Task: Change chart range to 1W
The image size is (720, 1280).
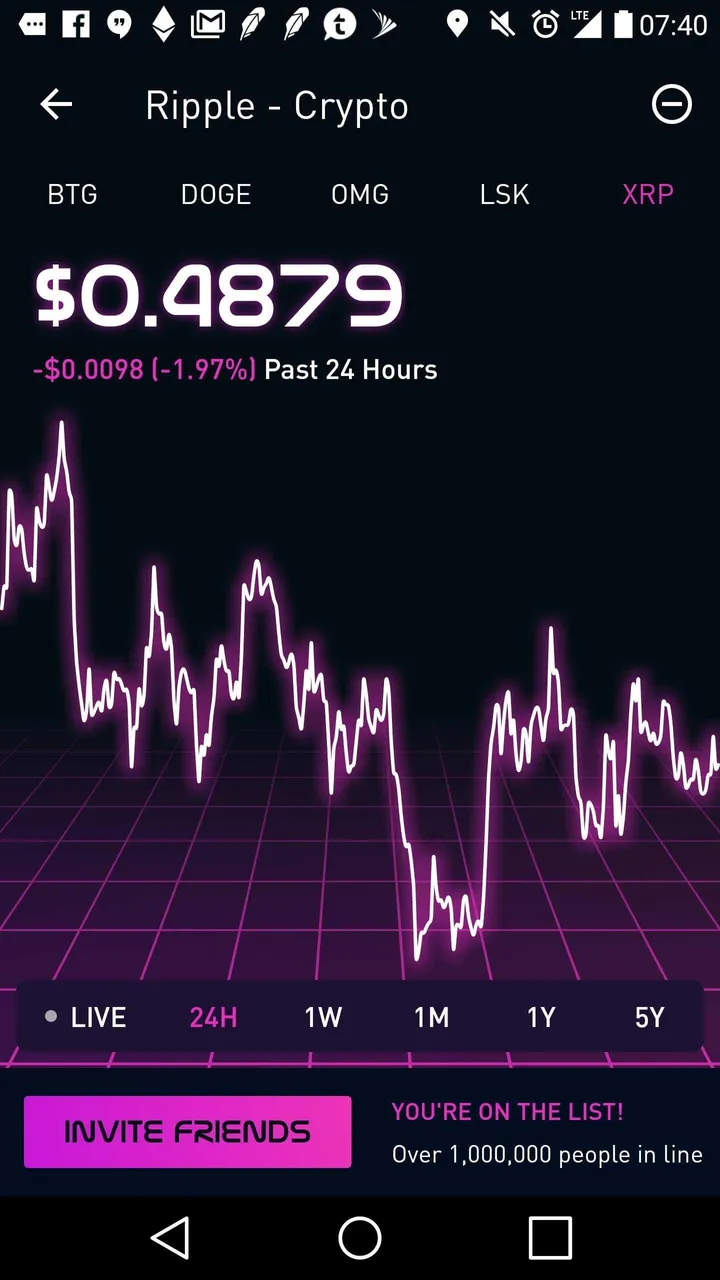Action: 323,1018
